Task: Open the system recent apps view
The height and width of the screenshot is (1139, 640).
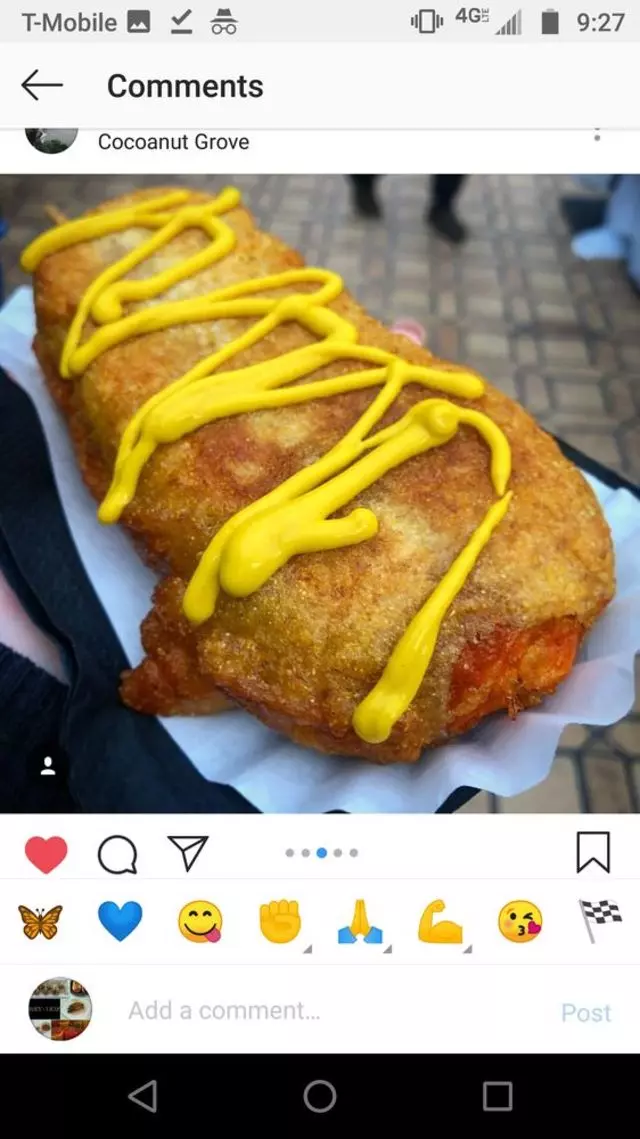Action: (x=497, y=1096)
